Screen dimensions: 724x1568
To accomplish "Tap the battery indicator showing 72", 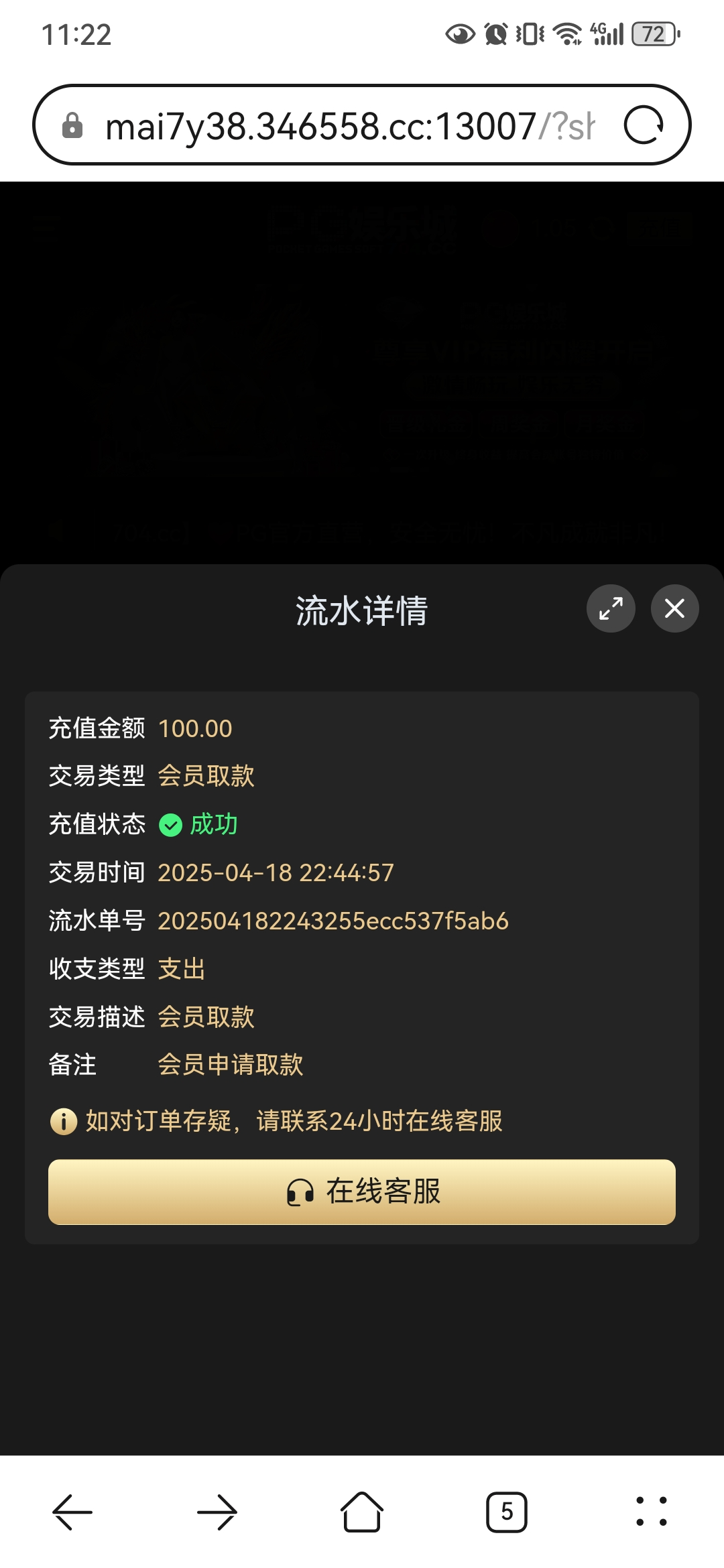I will (x=654, y=35).
